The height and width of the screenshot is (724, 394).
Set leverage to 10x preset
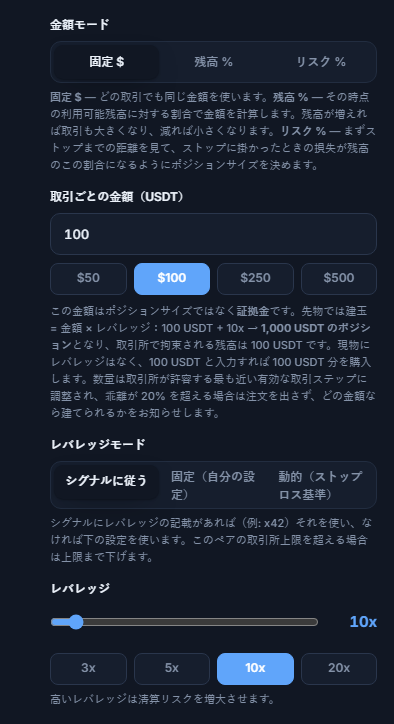pyautogui.click(x=255, y=669)
